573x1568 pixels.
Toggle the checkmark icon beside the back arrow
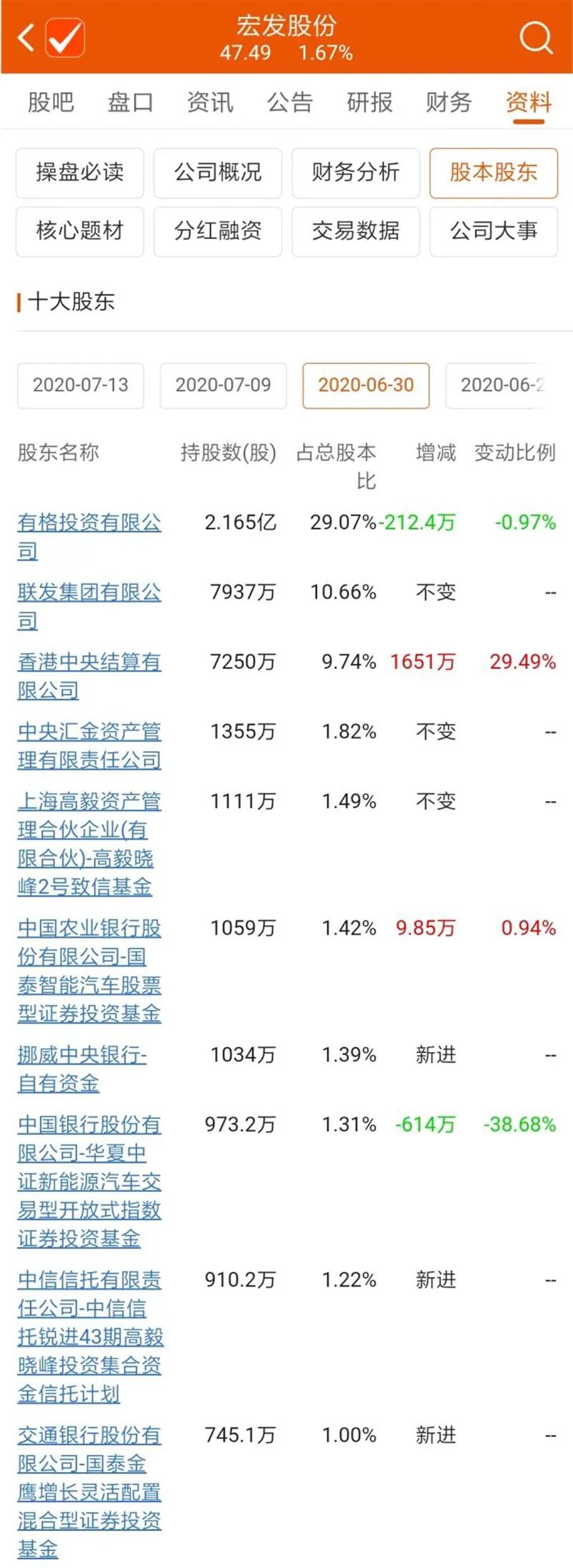point(65,37)
